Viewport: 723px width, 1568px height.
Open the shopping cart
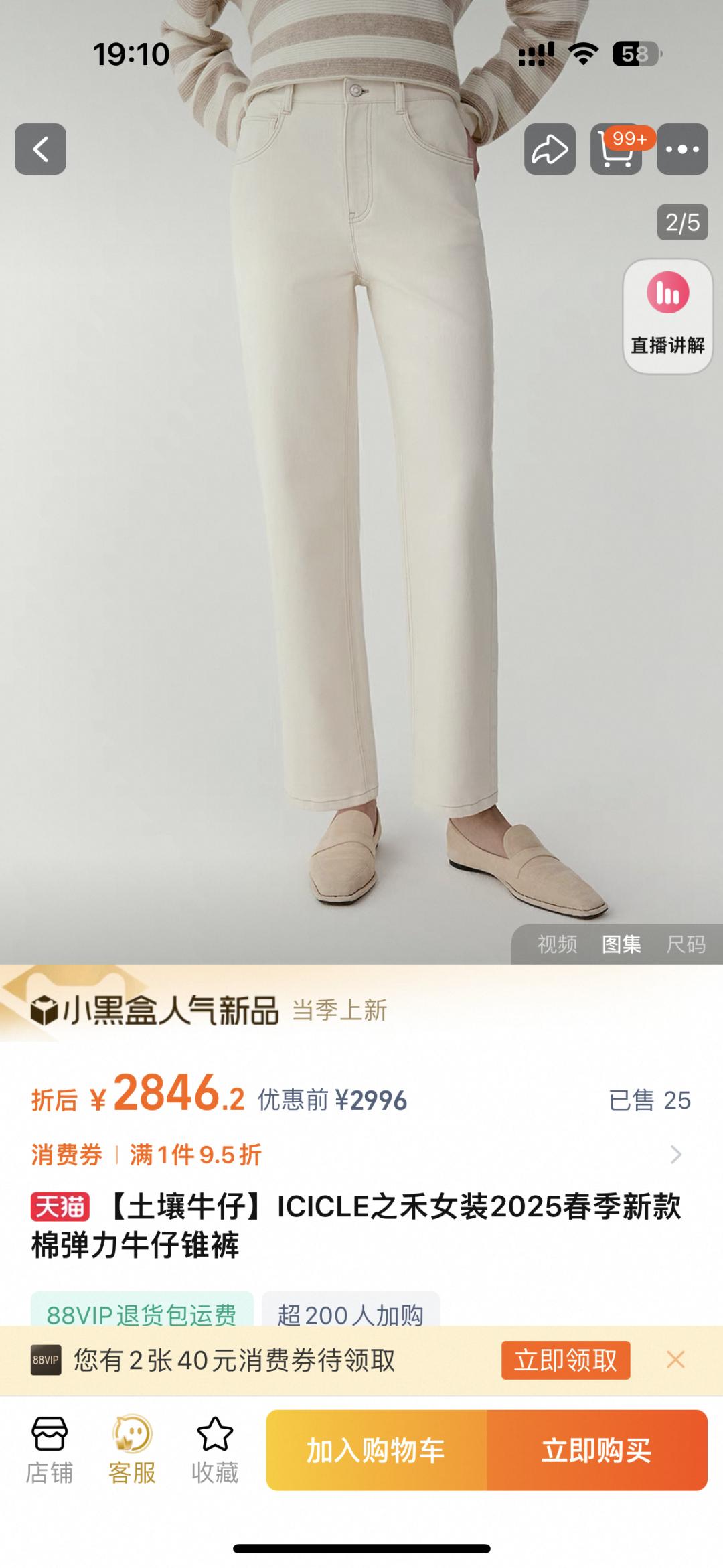tap(616, 149)
